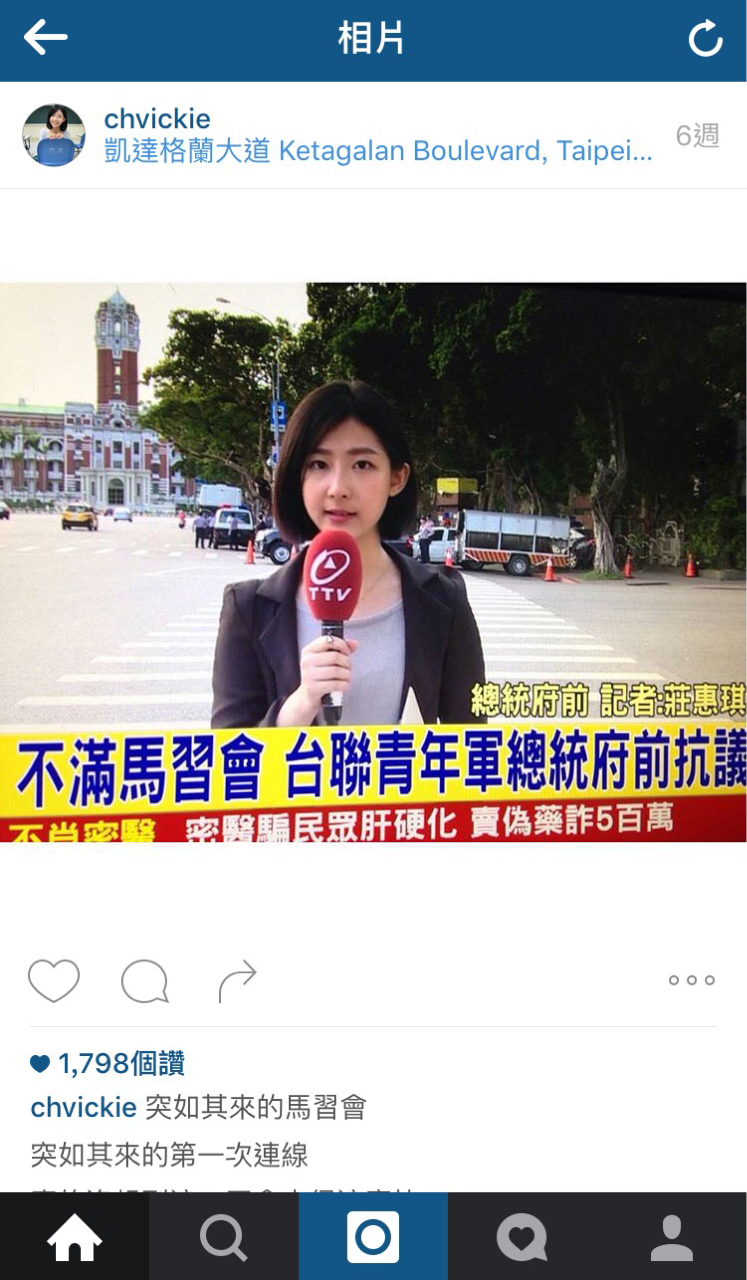This screenshot has width=747, height=1280.
Task: Go back with the arrow icon
Action: coord(45,39)
